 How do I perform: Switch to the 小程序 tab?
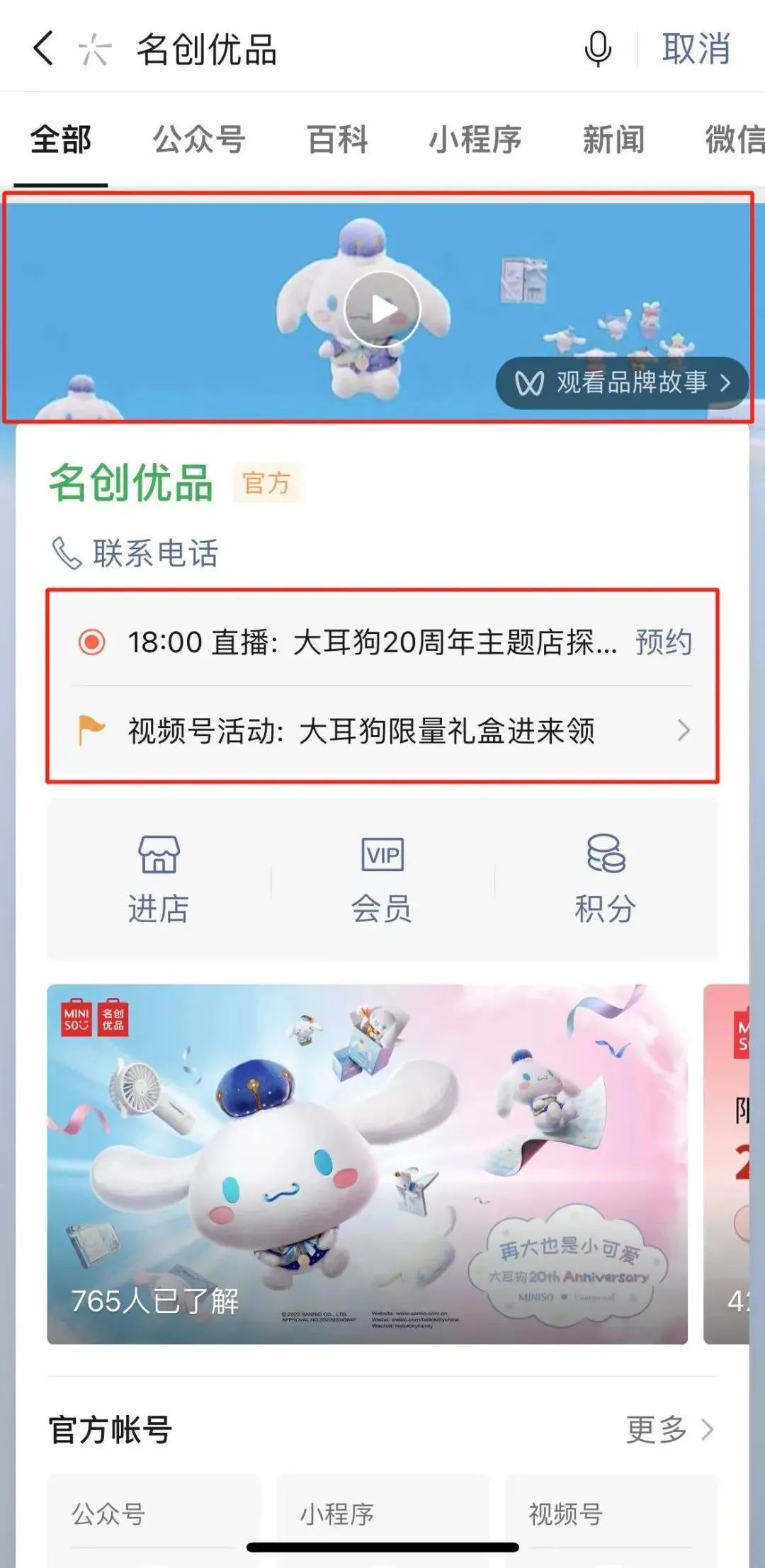(475, 139)
